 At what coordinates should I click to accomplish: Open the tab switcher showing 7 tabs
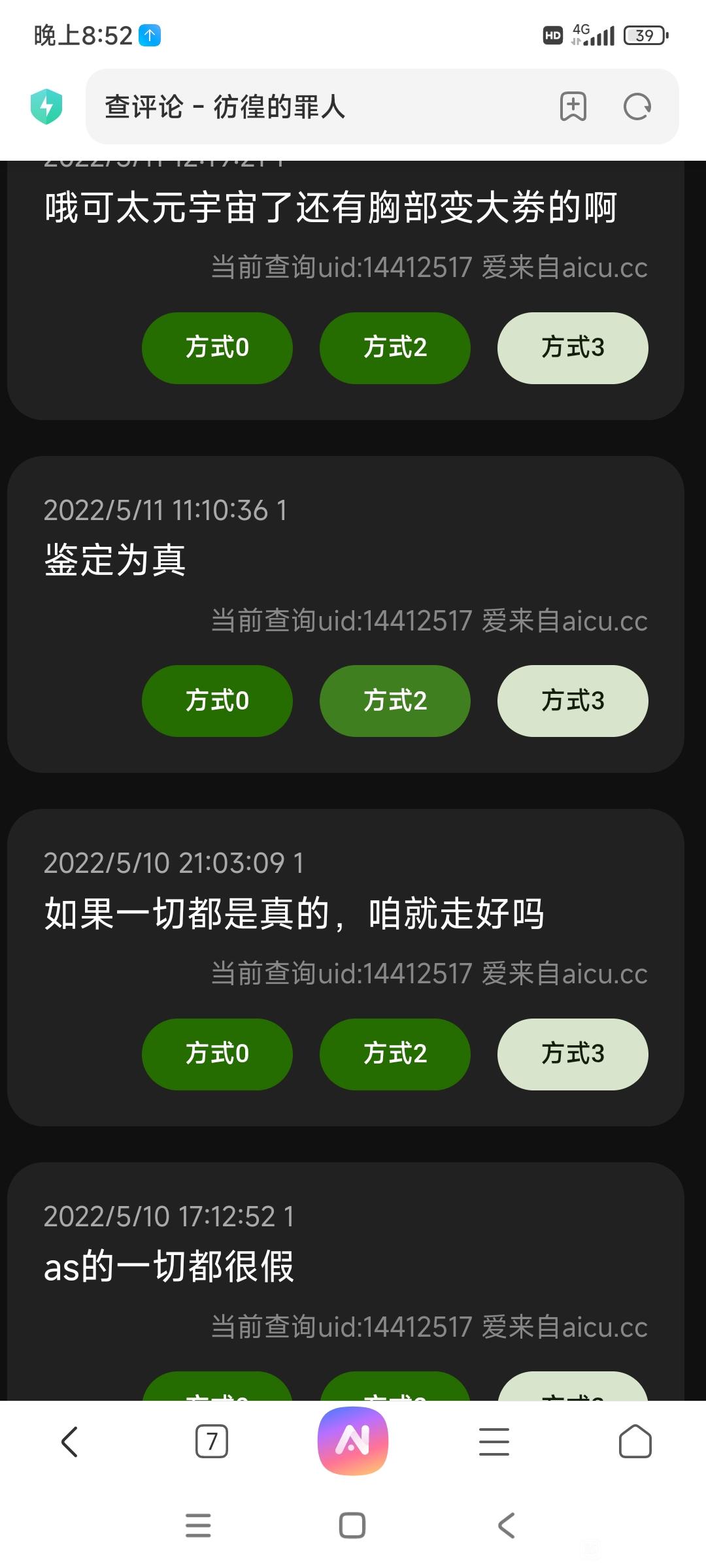(x=212, y=1441)
